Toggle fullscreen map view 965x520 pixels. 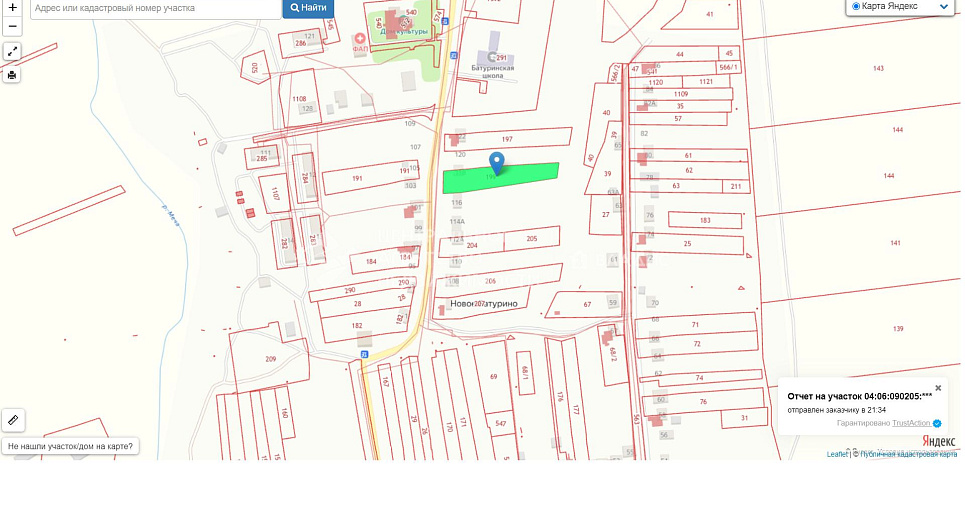coord(12,52)
